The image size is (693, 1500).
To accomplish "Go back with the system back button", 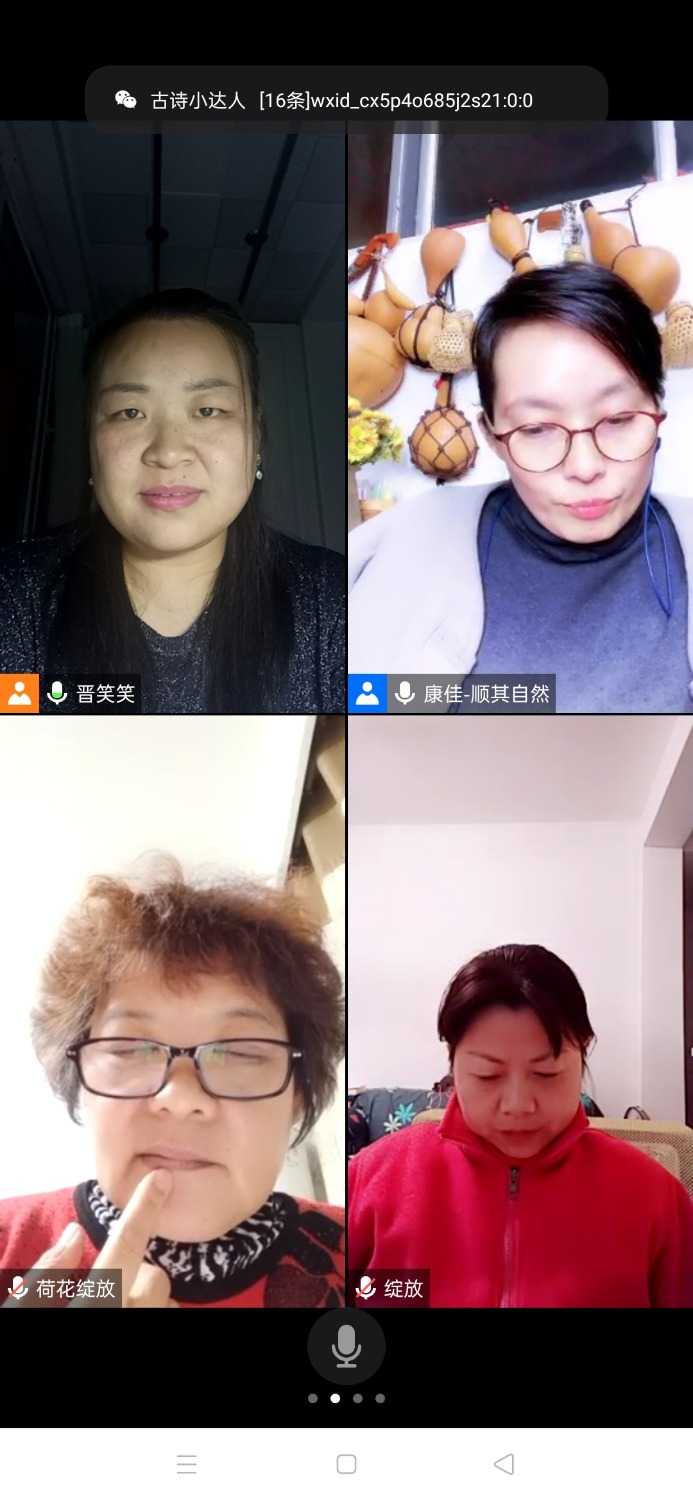I will click(x=504, y=1464).
